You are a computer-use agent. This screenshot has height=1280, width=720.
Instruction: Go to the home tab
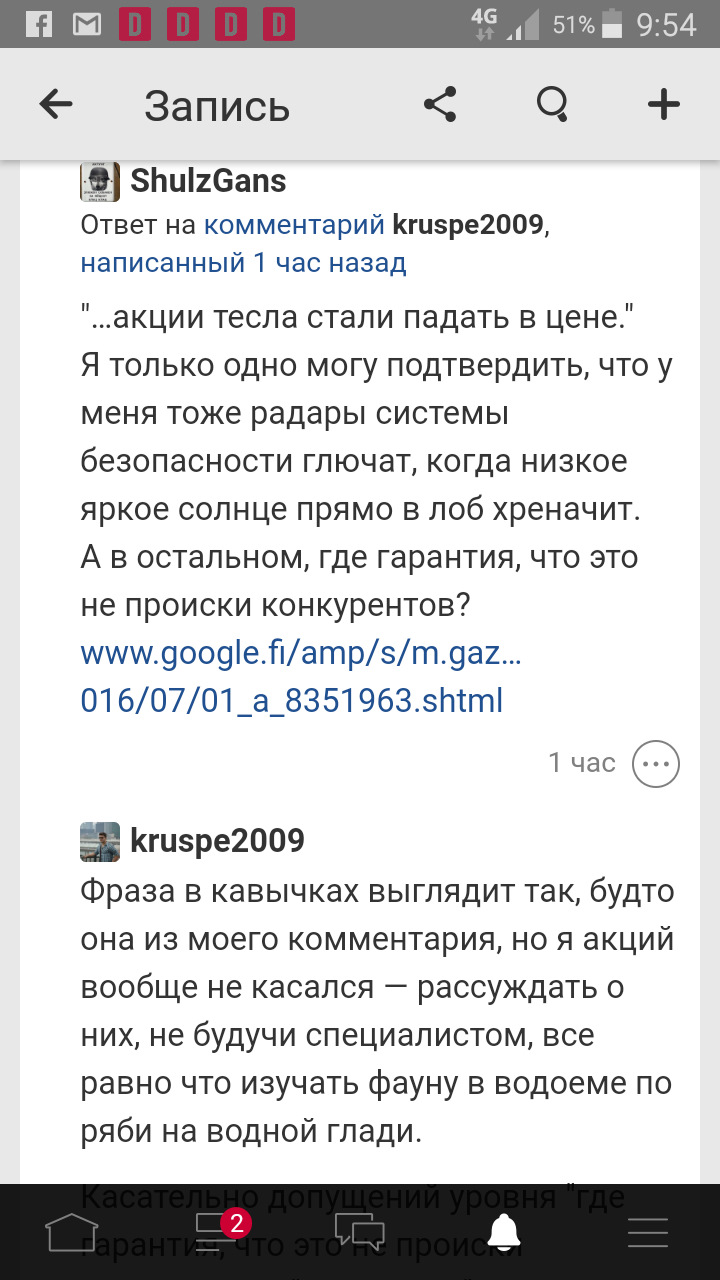pyautogui.click(x=72, y=1232)
